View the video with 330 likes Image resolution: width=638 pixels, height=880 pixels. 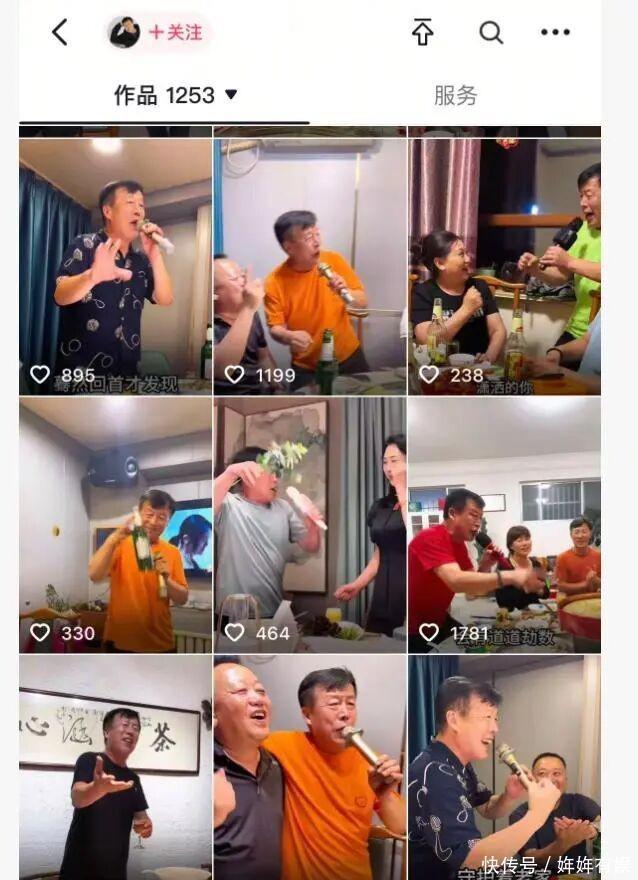[115, 525]
